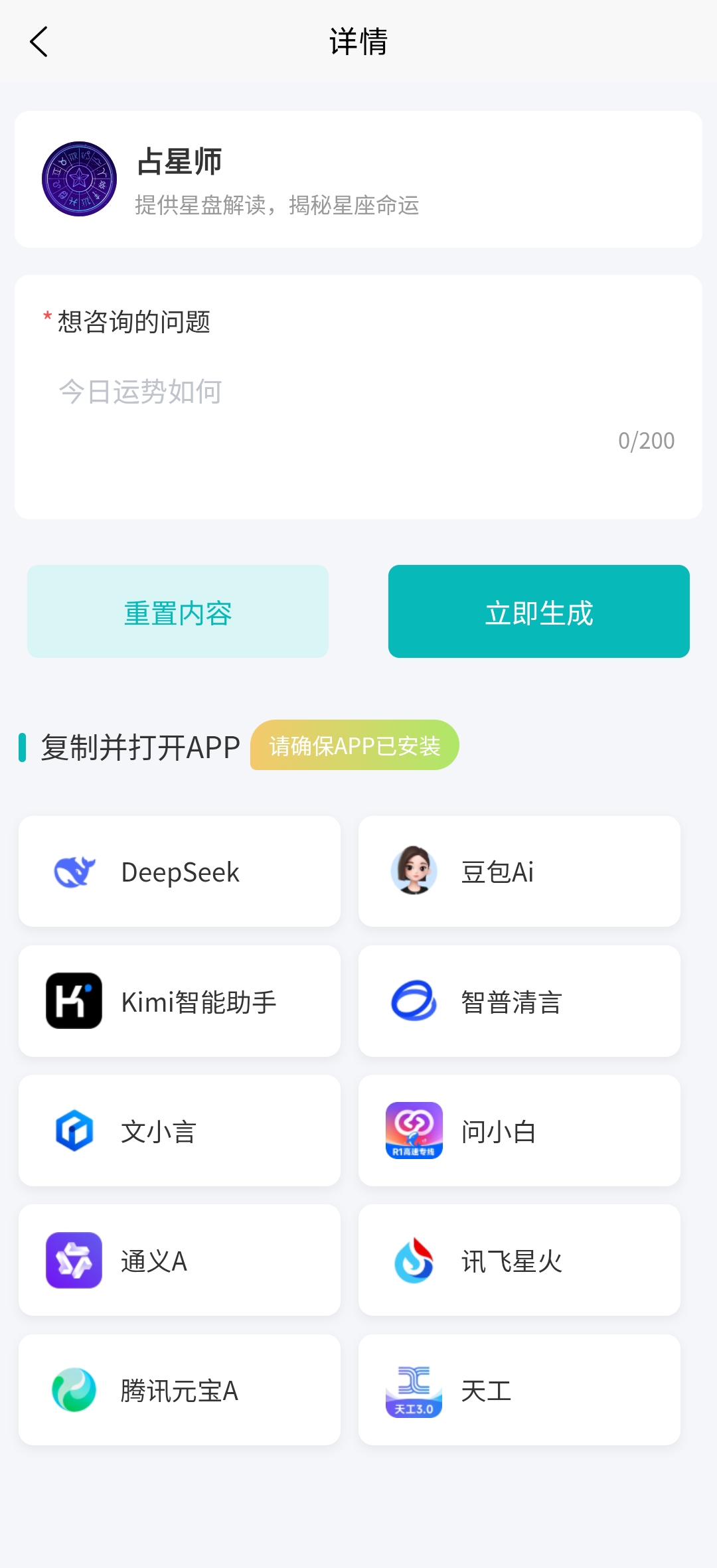Screen dimensions: 717x1568
Task: Open the 通义A option
Action: pos(179,1260)
